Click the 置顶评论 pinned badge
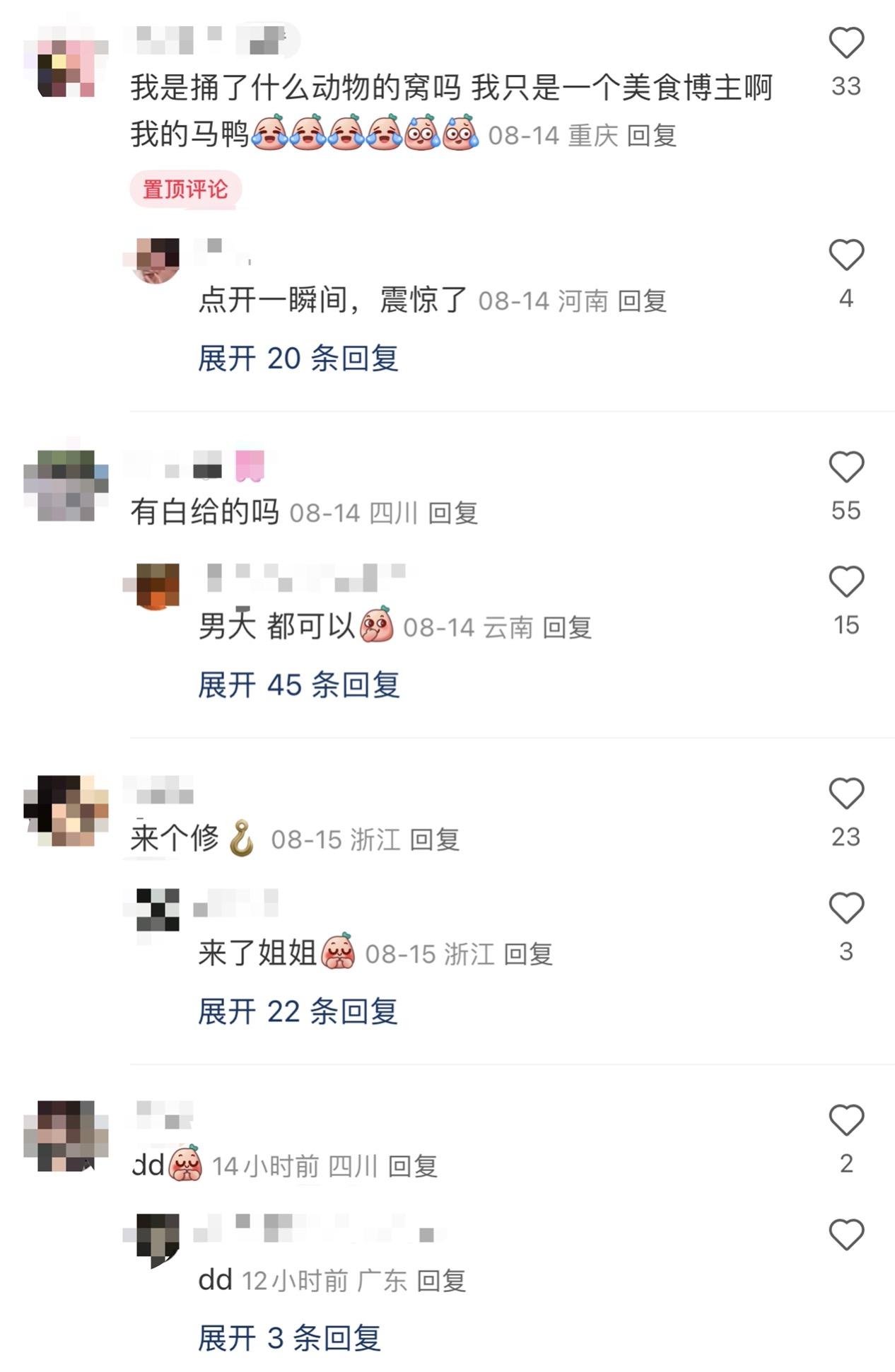This screenshot has width=895, height=1372. (187, 189)
